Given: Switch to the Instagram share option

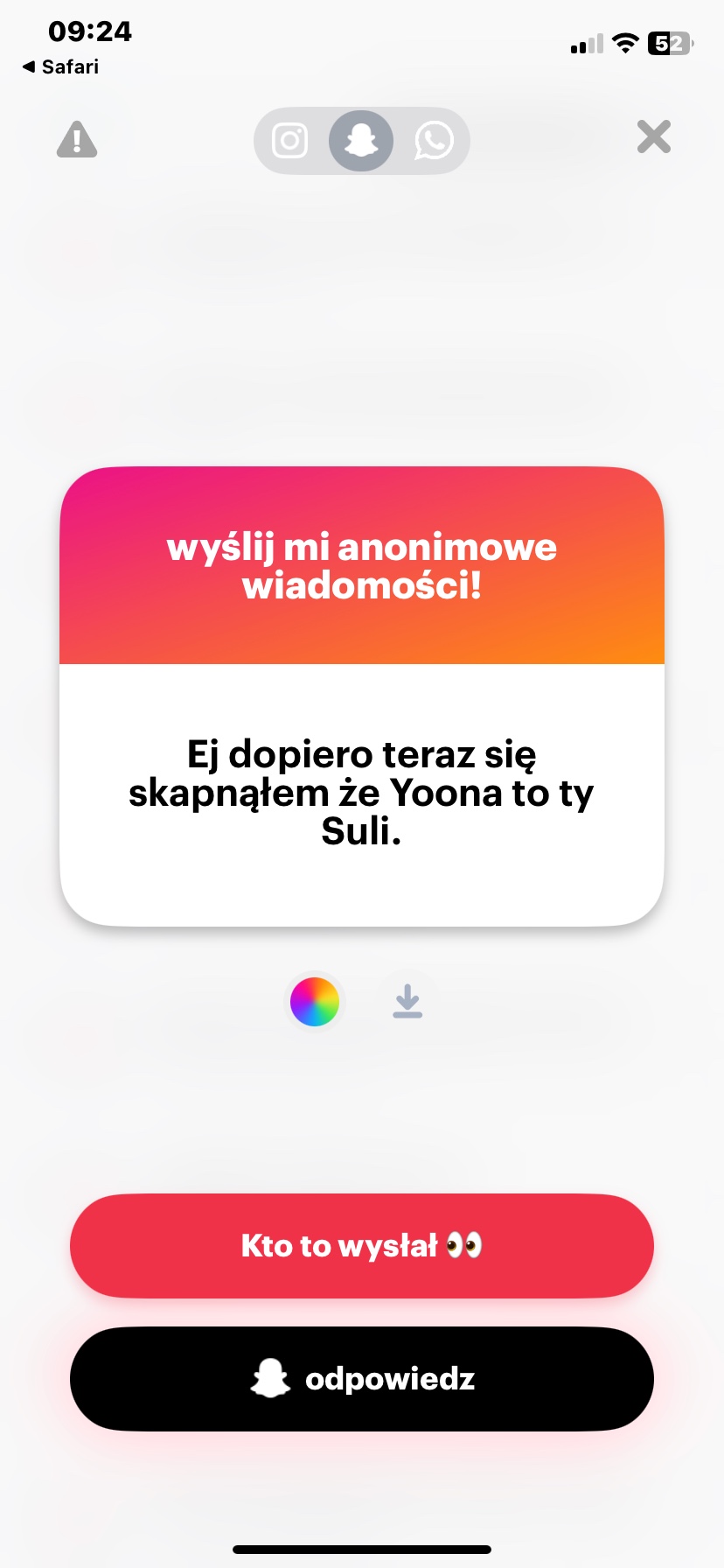Looking at the screenshot, I should 289,140.
